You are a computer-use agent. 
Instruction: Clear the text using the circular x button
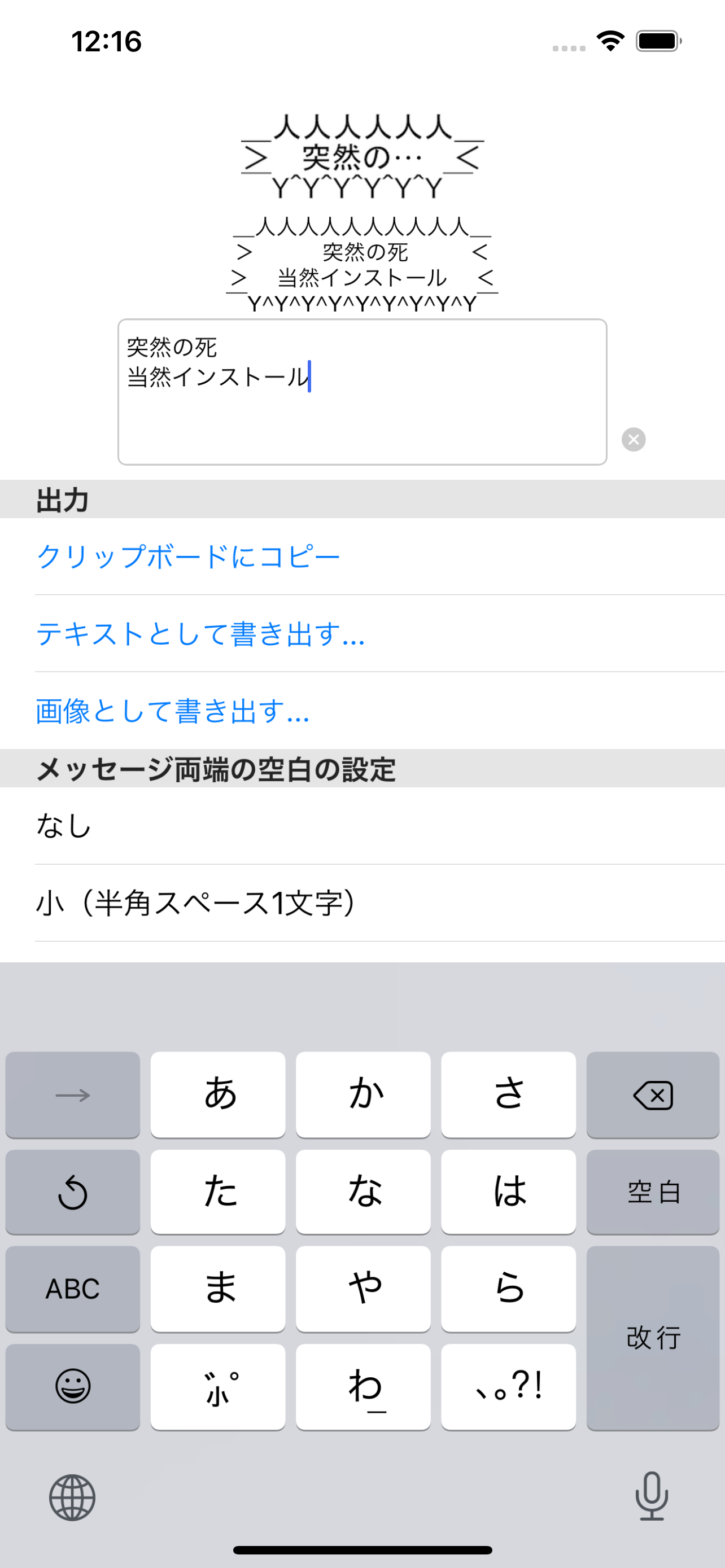[634, 440]
